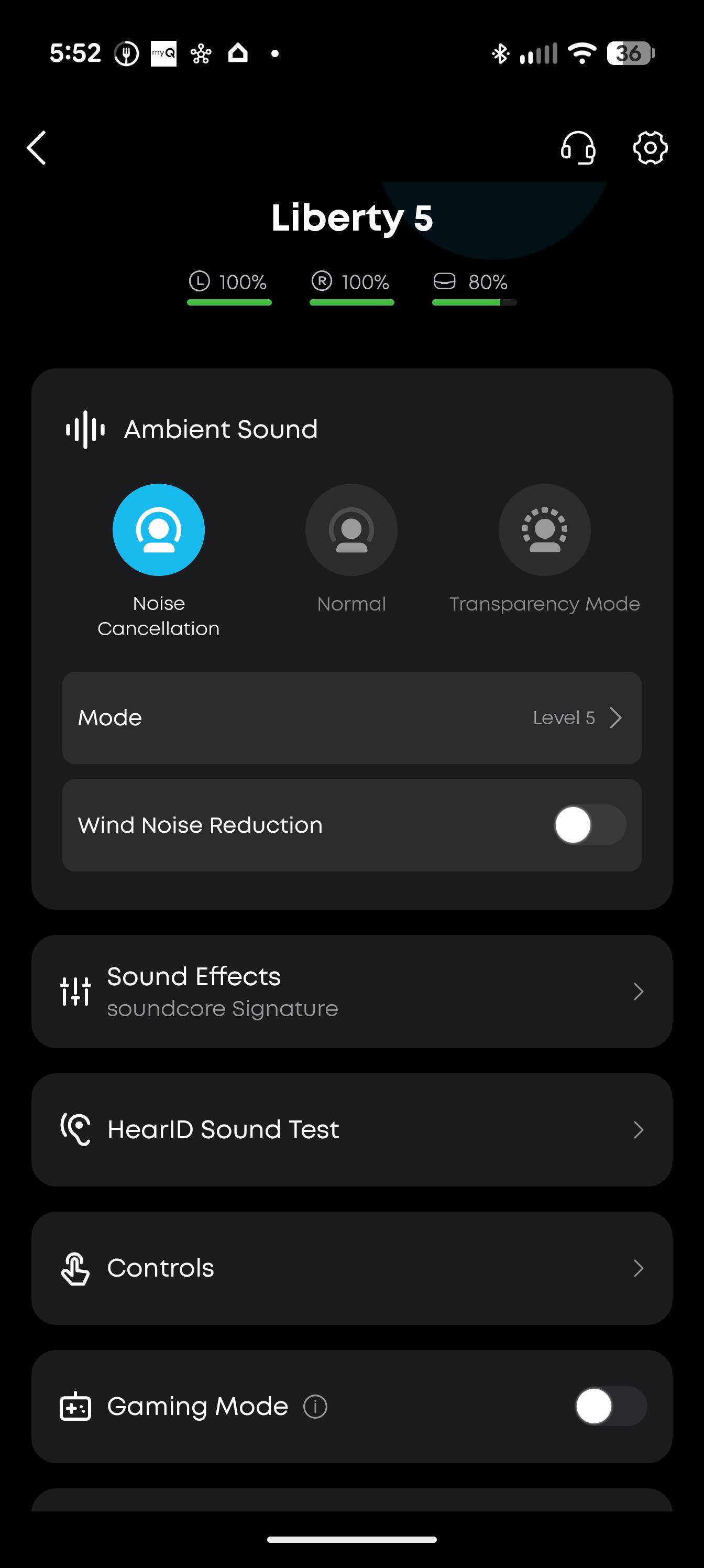Viewport: 704px width, 1568px height.
Task: Open customer support headset icon
Action: click(577, 148)
